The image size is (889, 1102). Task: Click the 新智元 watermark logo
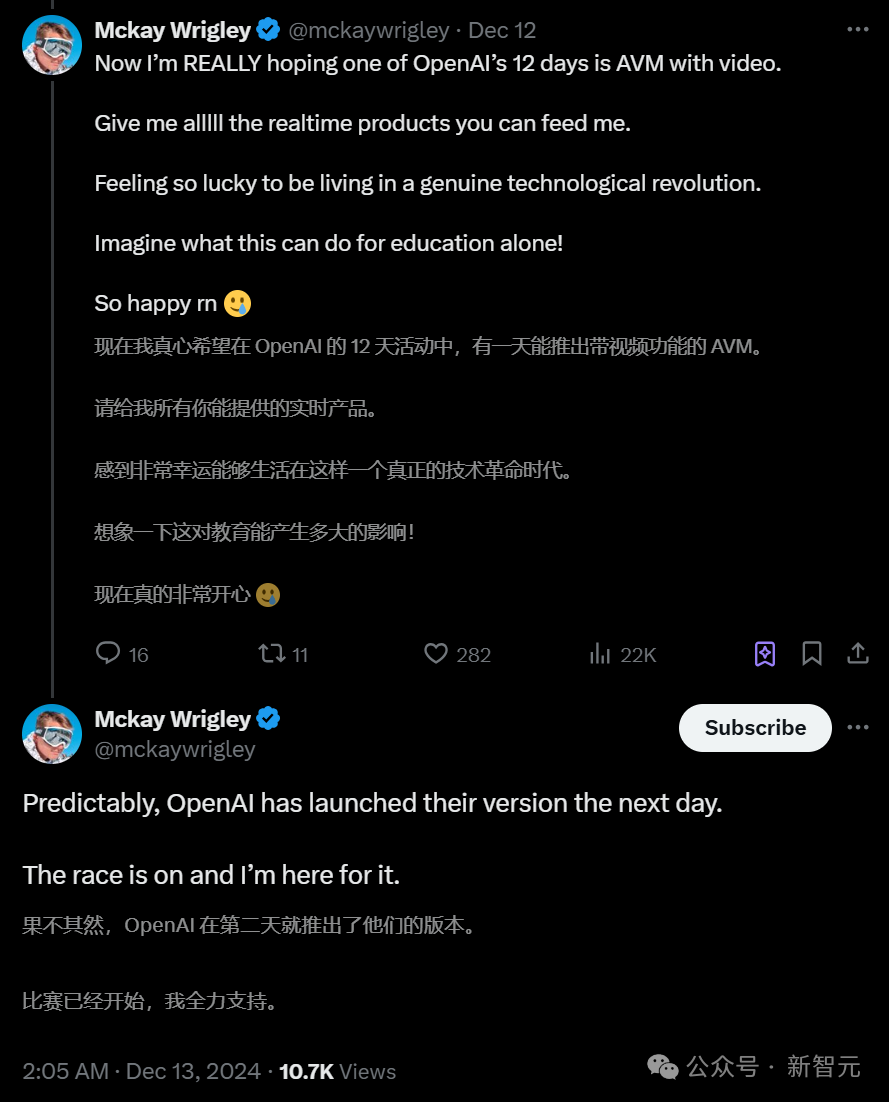pos(663,1067)
